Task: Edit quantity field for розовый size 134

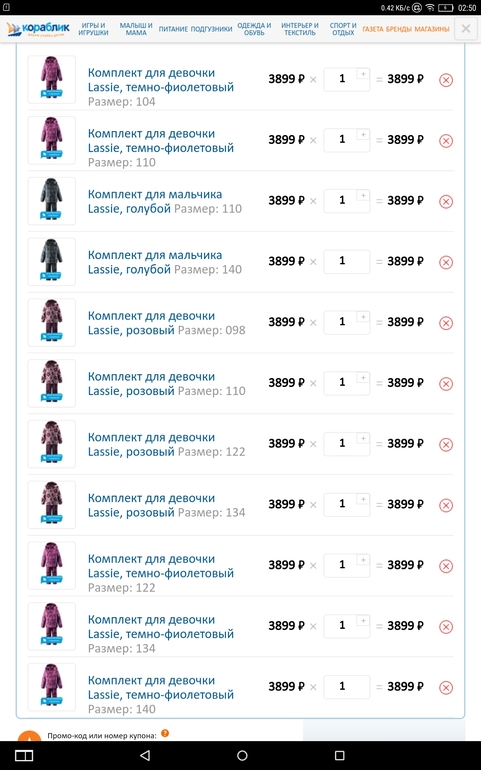Action: pos(342,504)
